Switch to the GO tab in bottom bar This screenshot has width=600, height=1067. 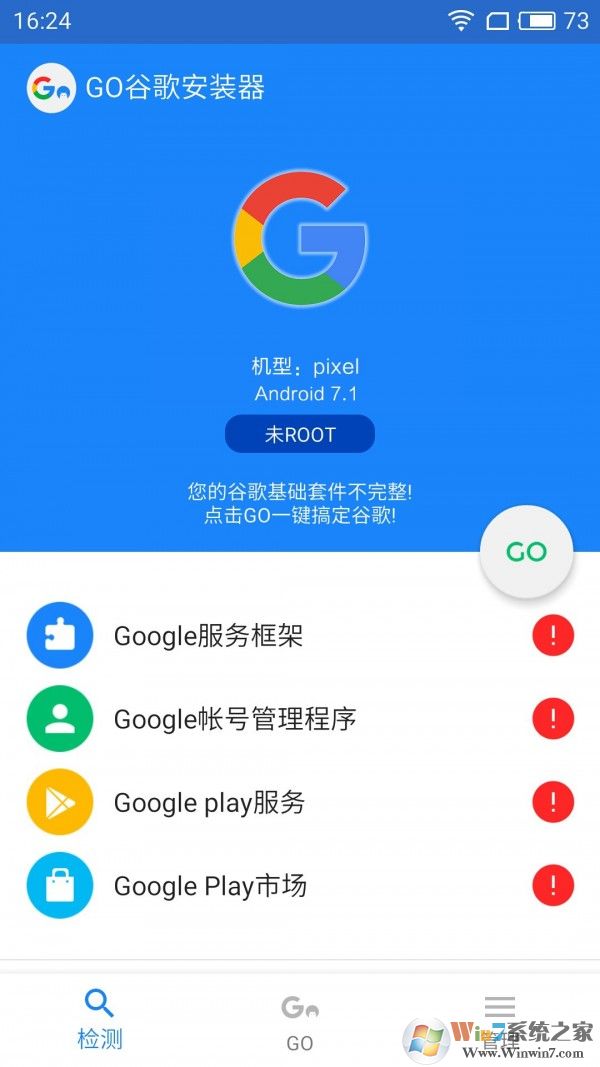click(300, 1022)
